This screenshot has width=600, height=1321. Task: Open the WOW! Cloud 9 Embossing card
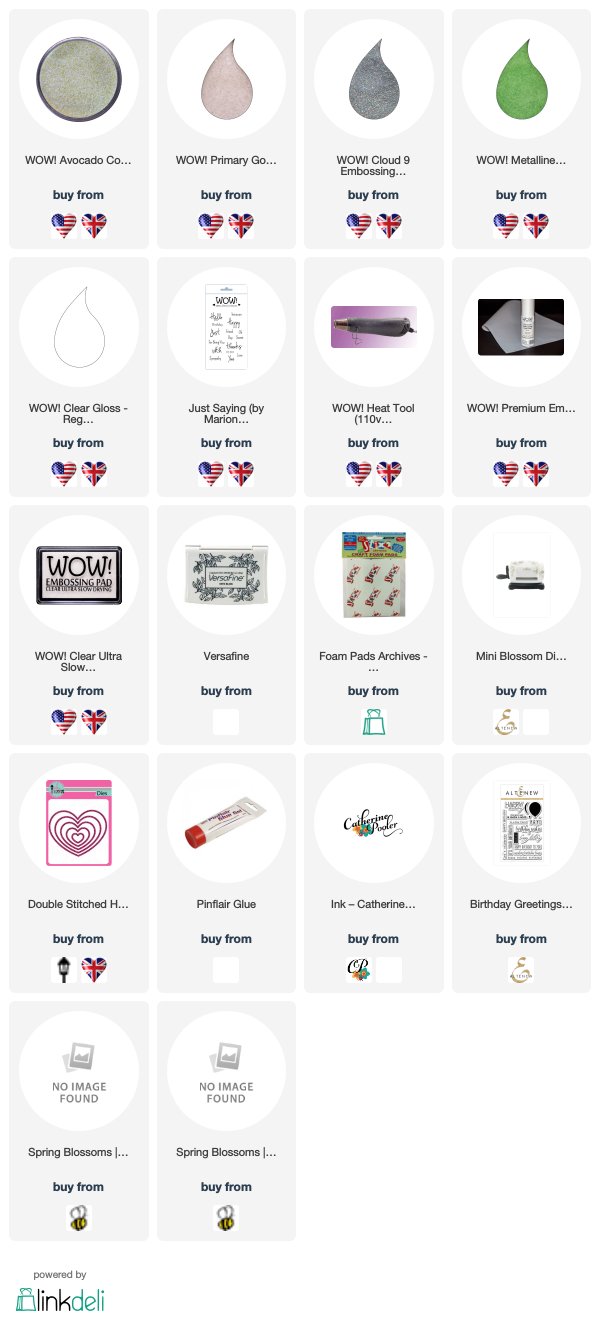coord(373,129)
